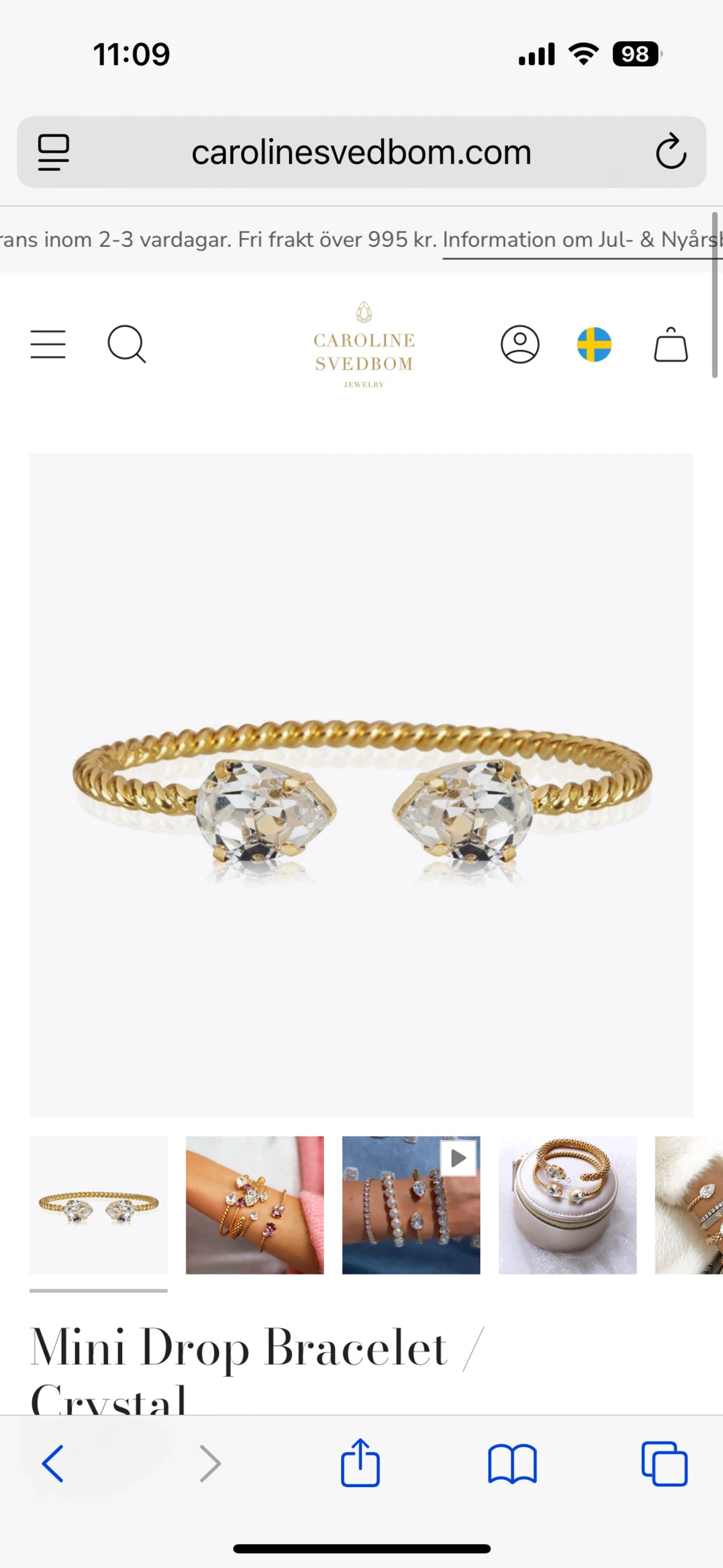Open Safari bookmarks

(512, 1464)
